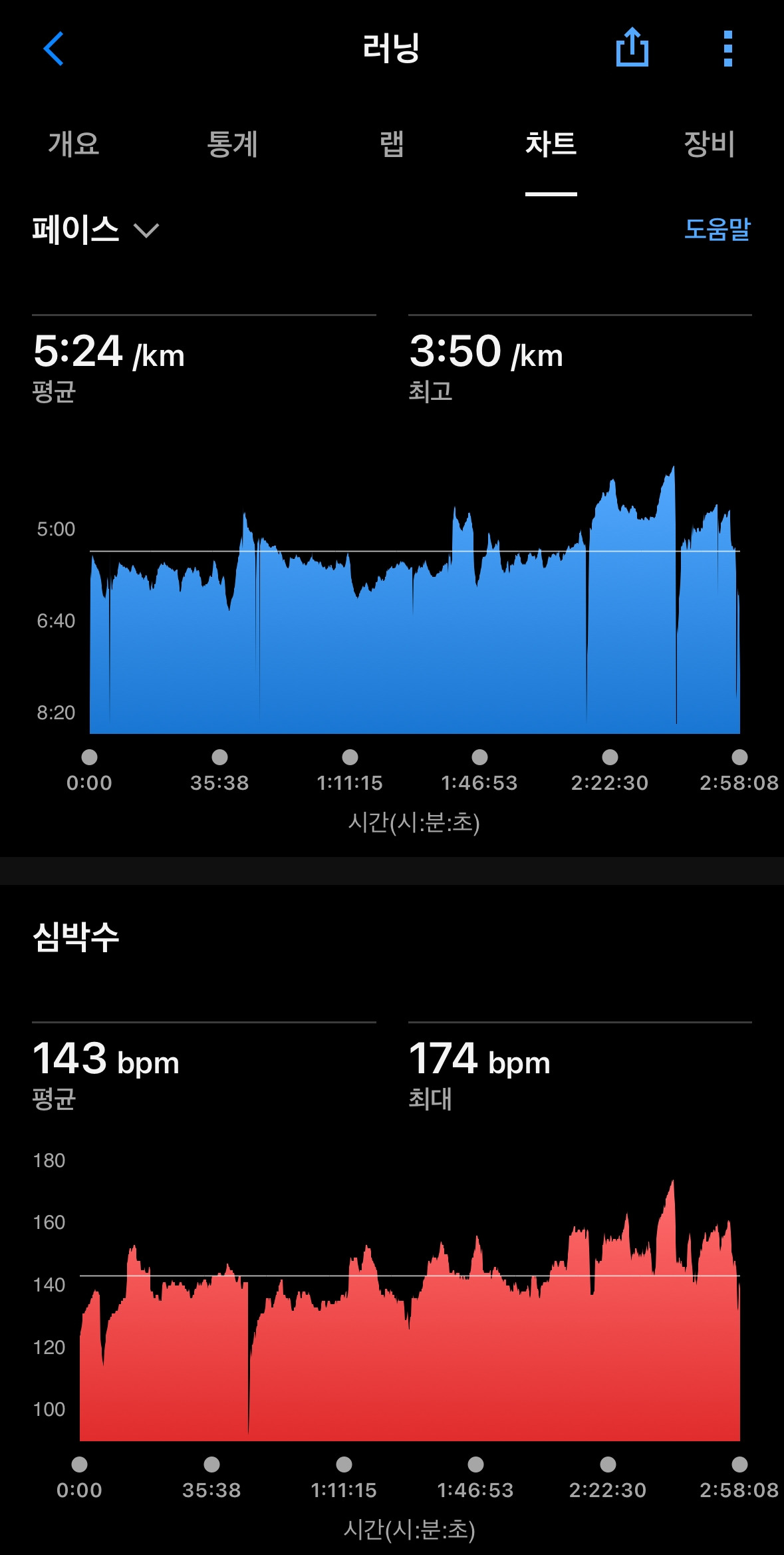Image resolution: width=784 pixels, height=1555 pixels.
Task: Share this running activity
Action: tap(632, 48)
